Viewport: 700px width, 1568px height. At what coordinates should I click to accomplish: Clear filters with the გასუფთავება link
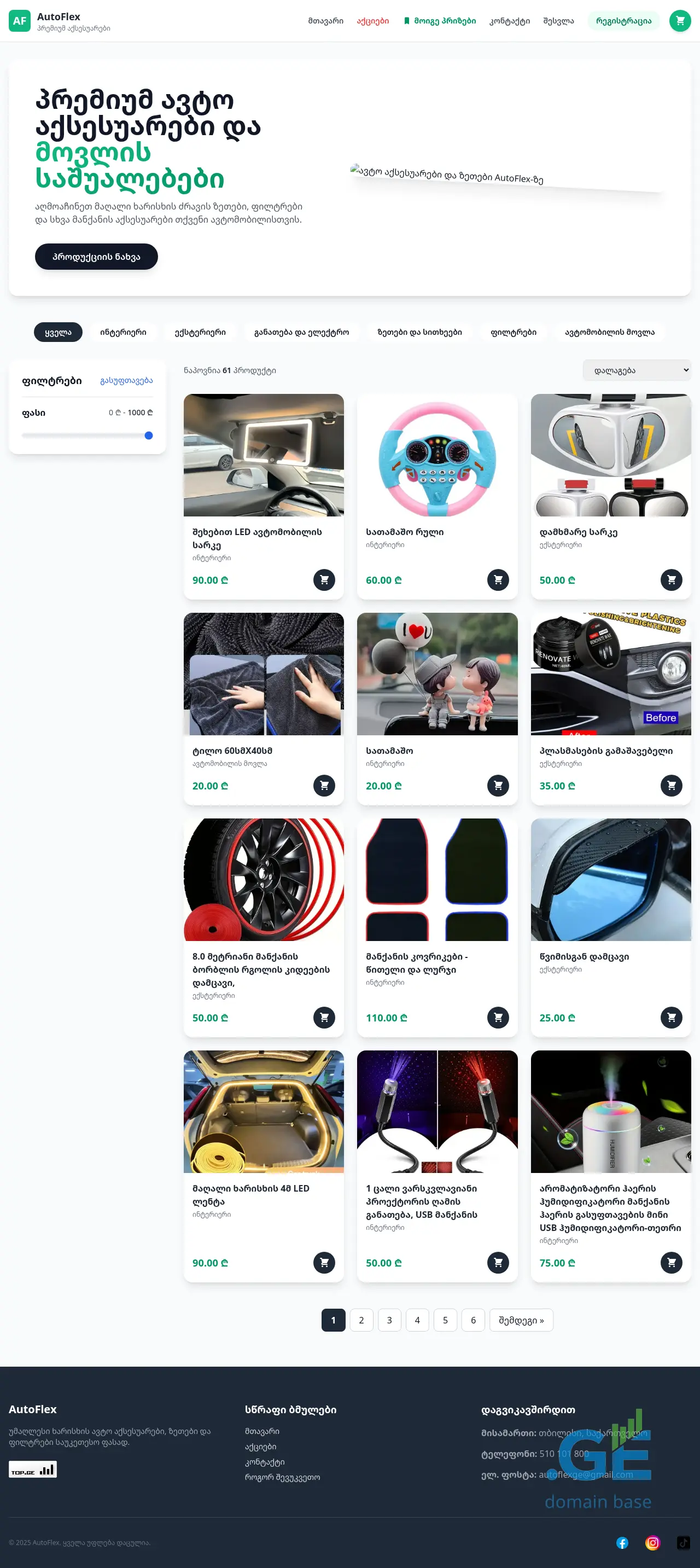126,380
